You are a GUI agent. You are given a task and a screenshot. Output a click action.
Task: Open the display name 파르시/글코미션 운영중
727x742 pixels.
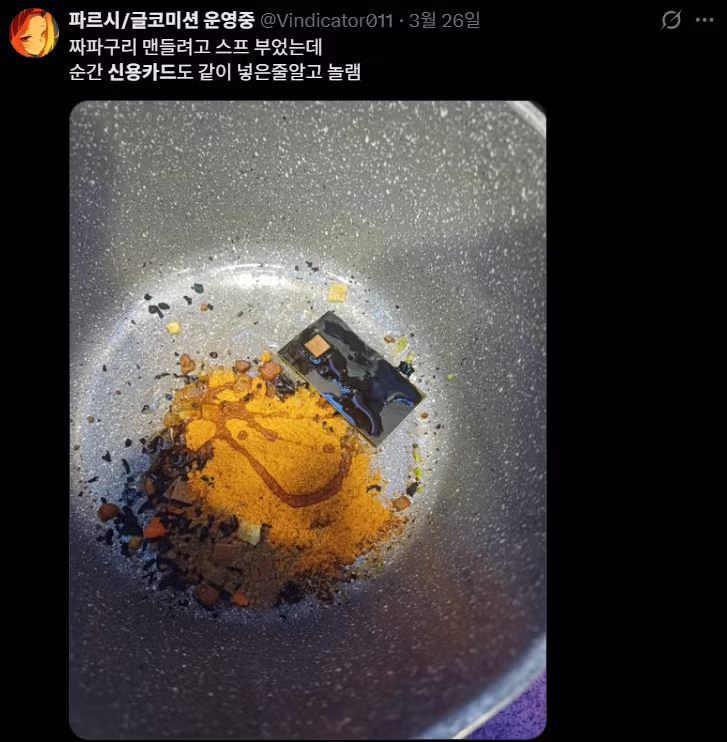pos(161,20)
